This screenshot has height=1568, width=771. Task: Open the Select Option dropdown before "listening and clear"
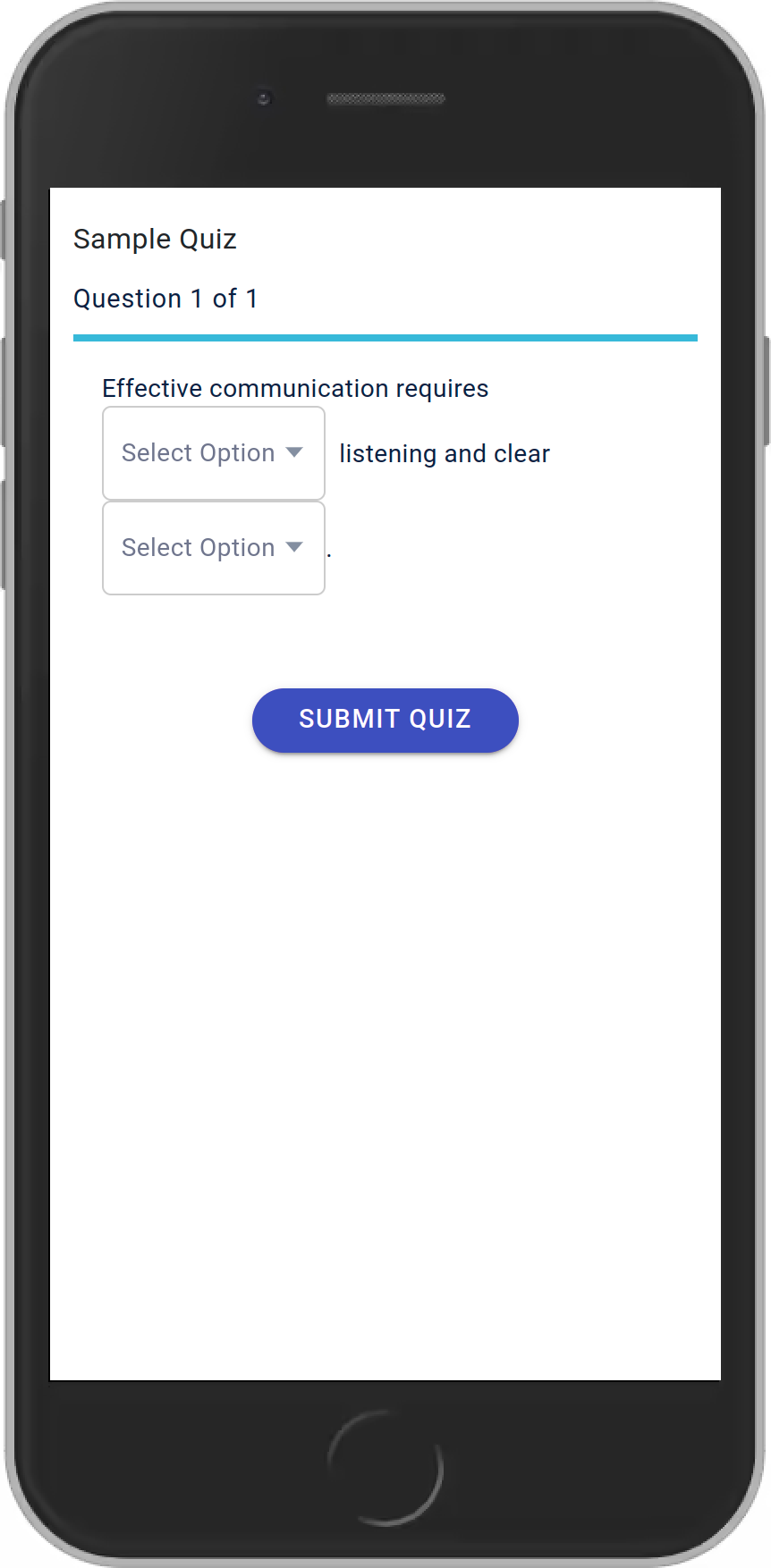click(213, 453)
